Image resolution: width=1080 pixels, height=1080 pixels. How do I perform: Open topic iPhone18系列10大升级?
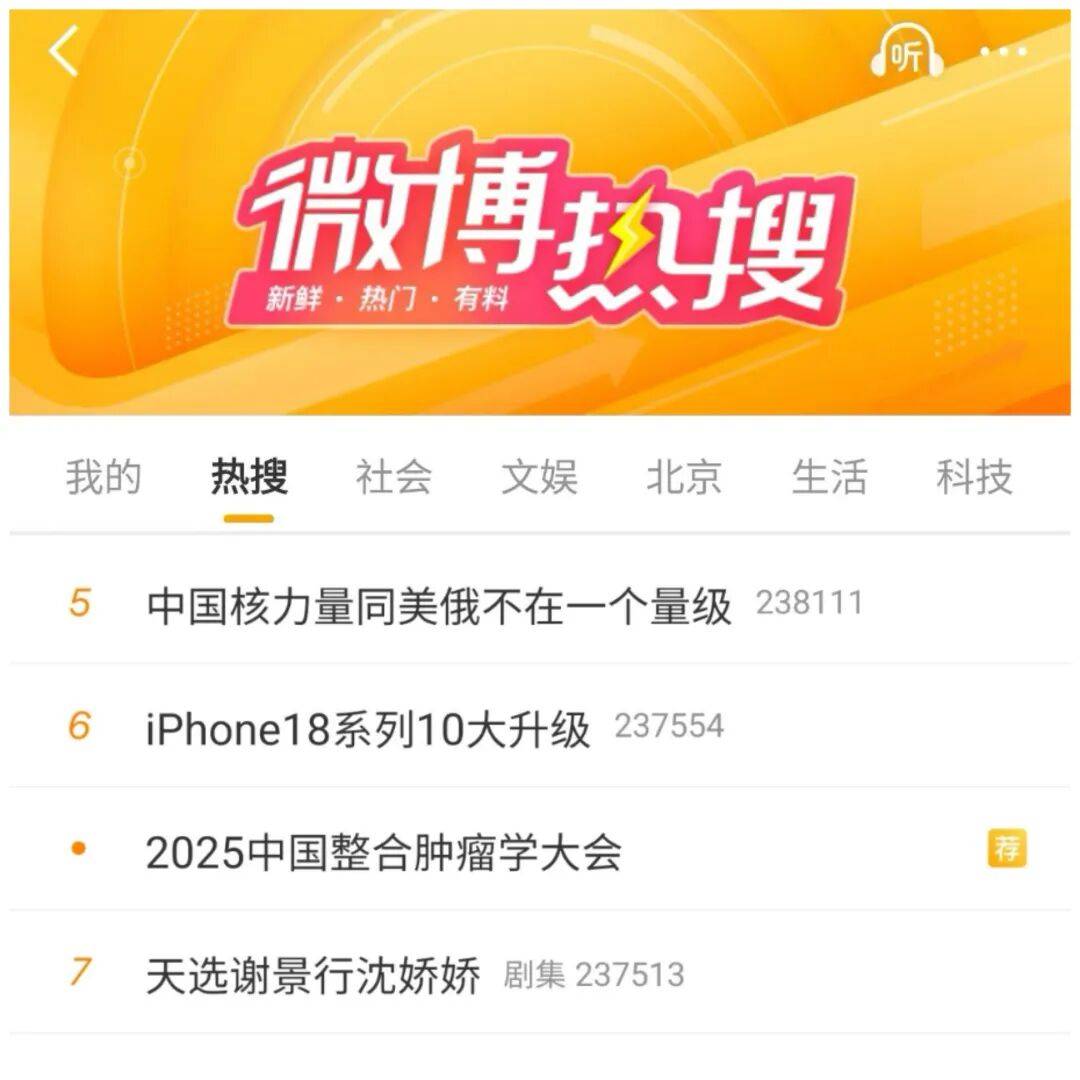click(x=368, y=729)
